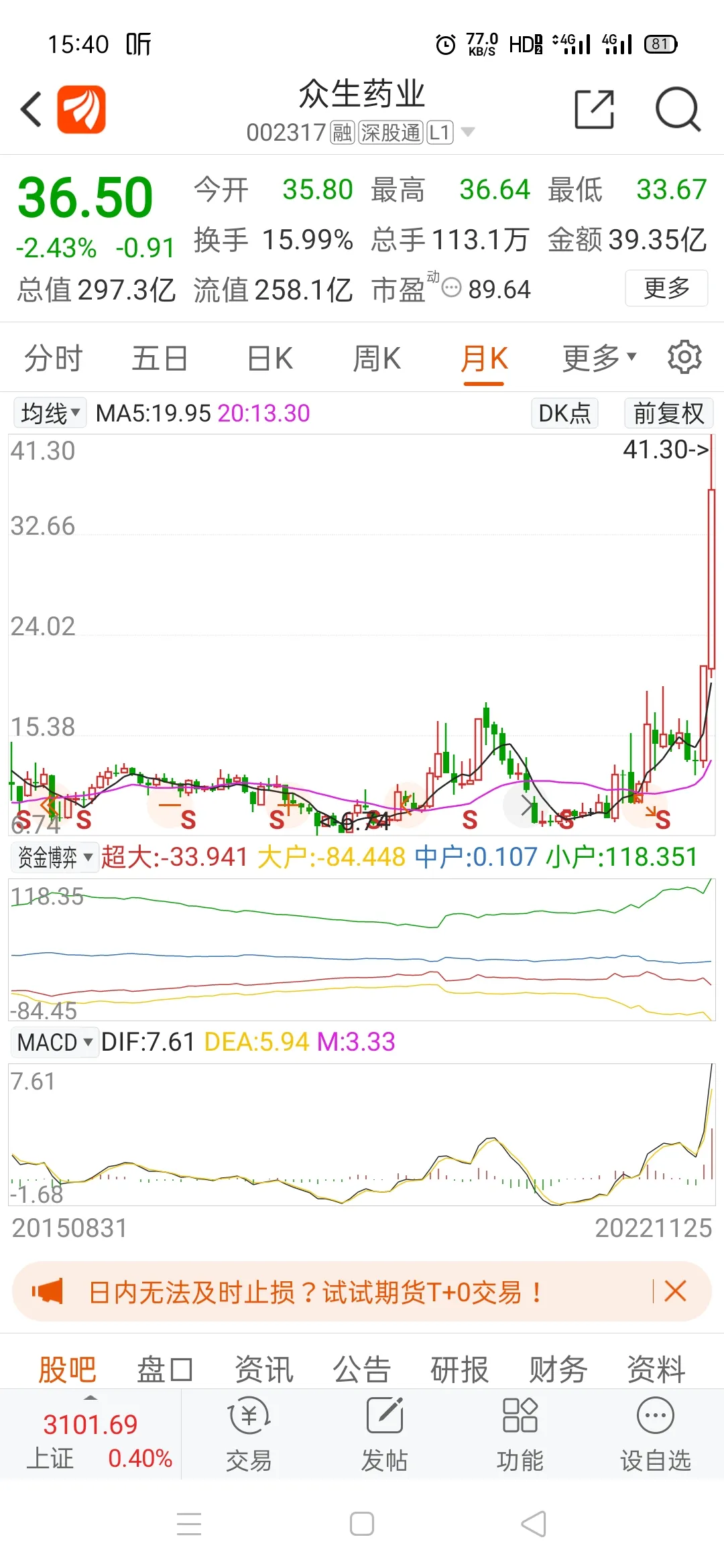Screen dimensions: 724x1568
Task: Open chart settings gear
Action: 684,357
